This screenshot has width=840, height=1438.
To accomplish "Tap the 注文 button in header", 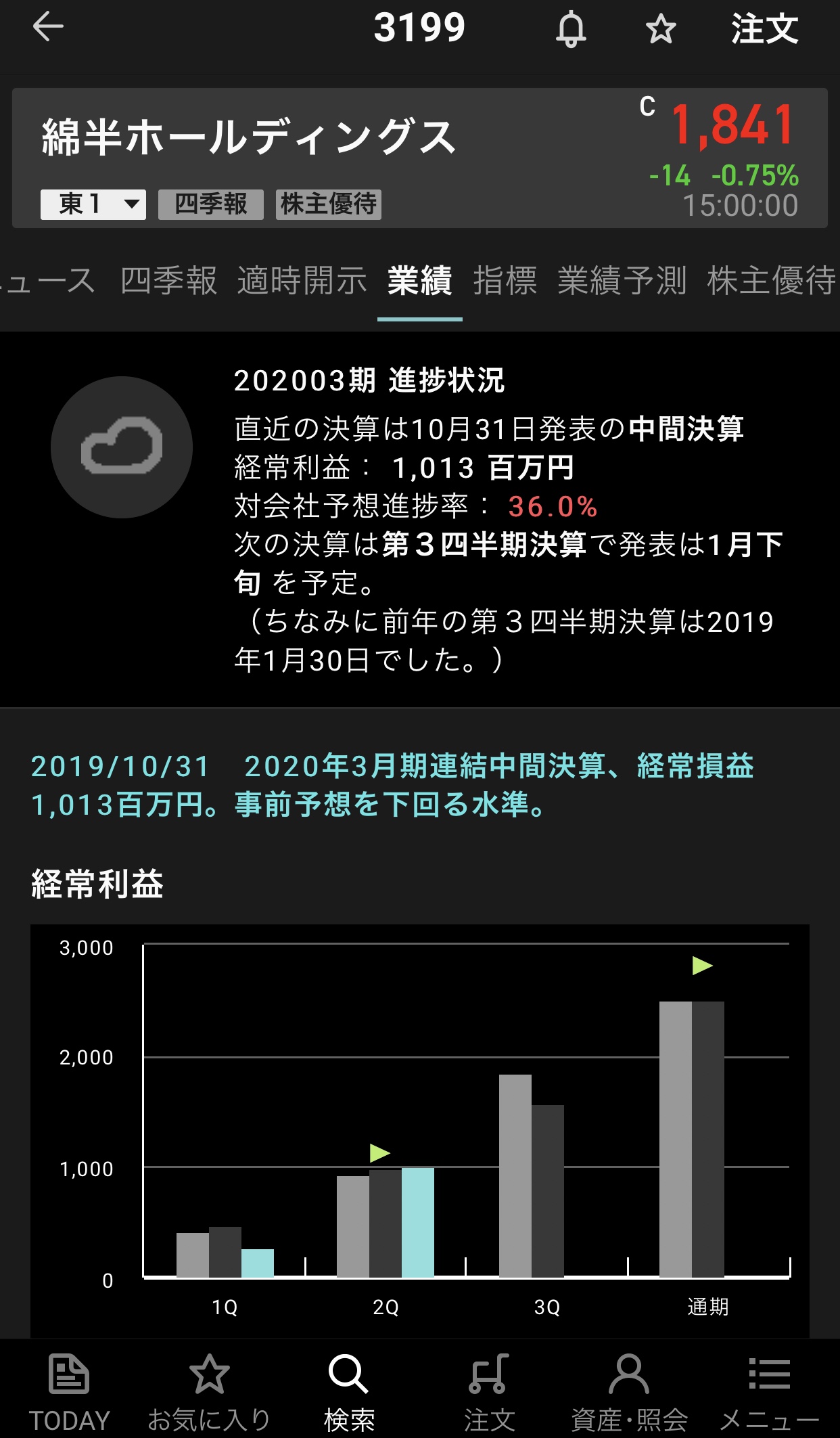I will pyautogui.click(x=764, y=30).
